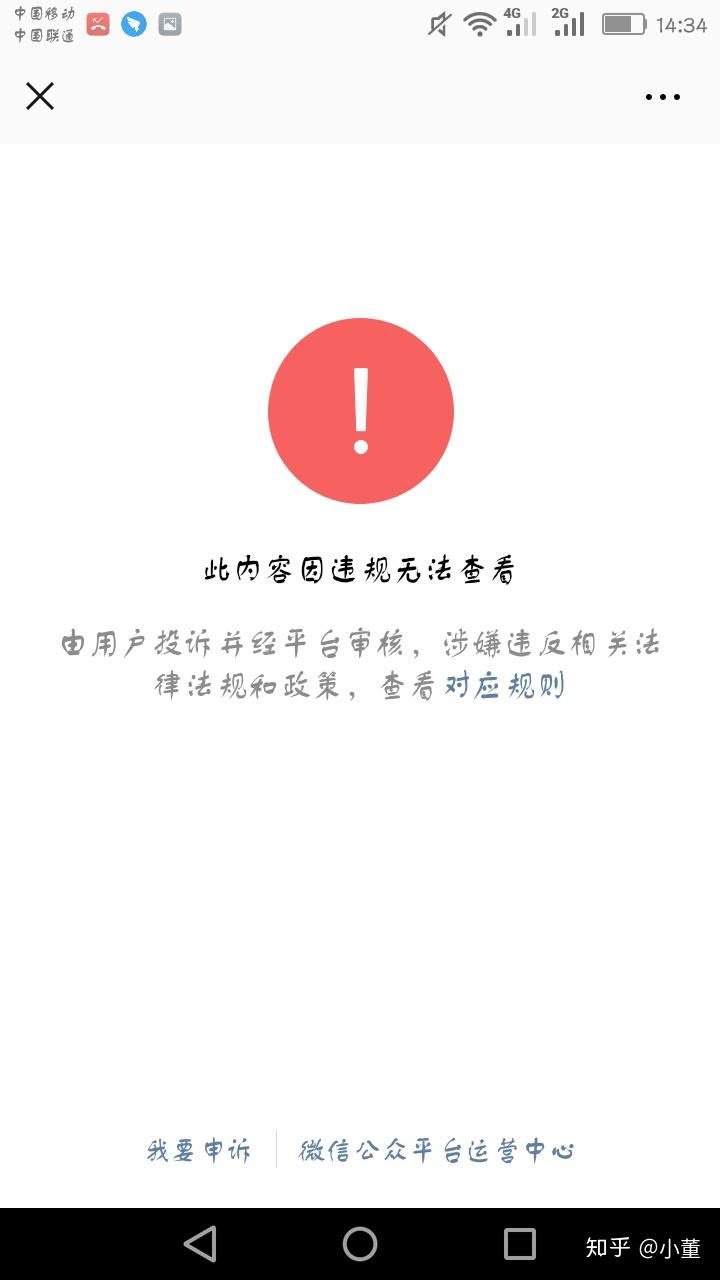This screenshot has width=720, height=1280.
Task: Go back using the system back button
Action: tap(200, 1244)
